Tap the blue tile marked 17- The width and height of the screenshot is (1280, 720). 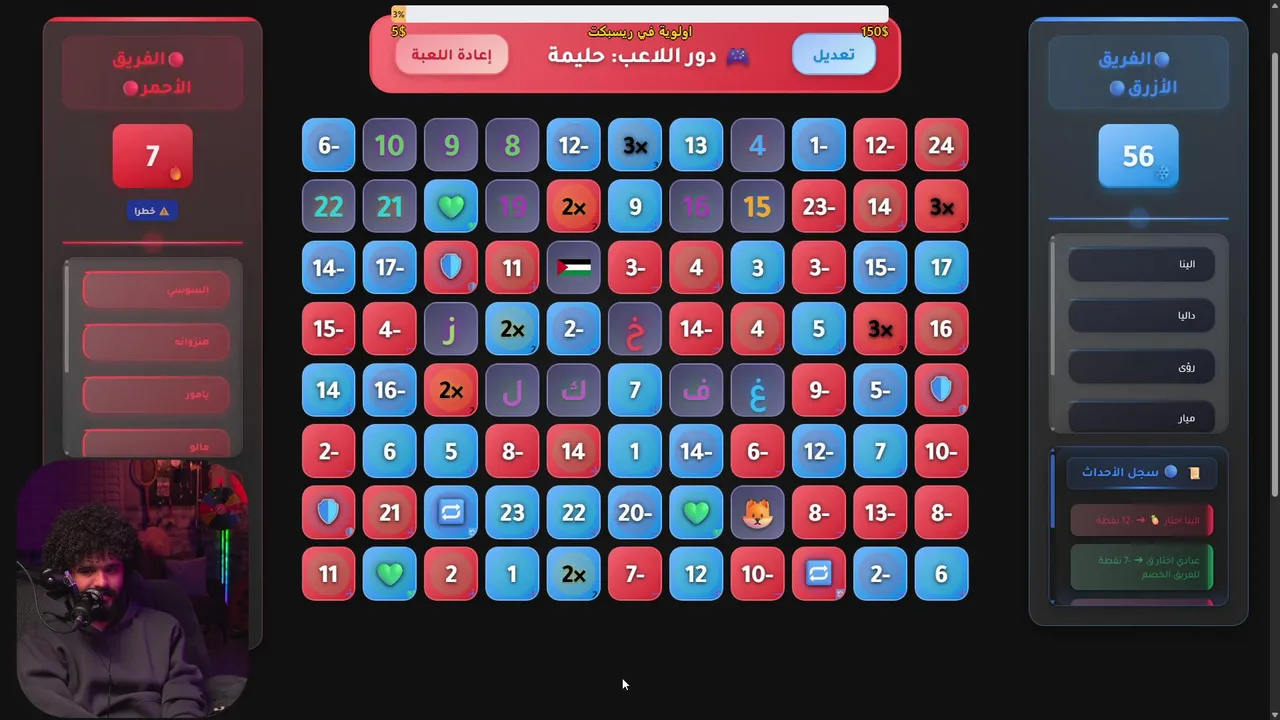pos(389,267)
